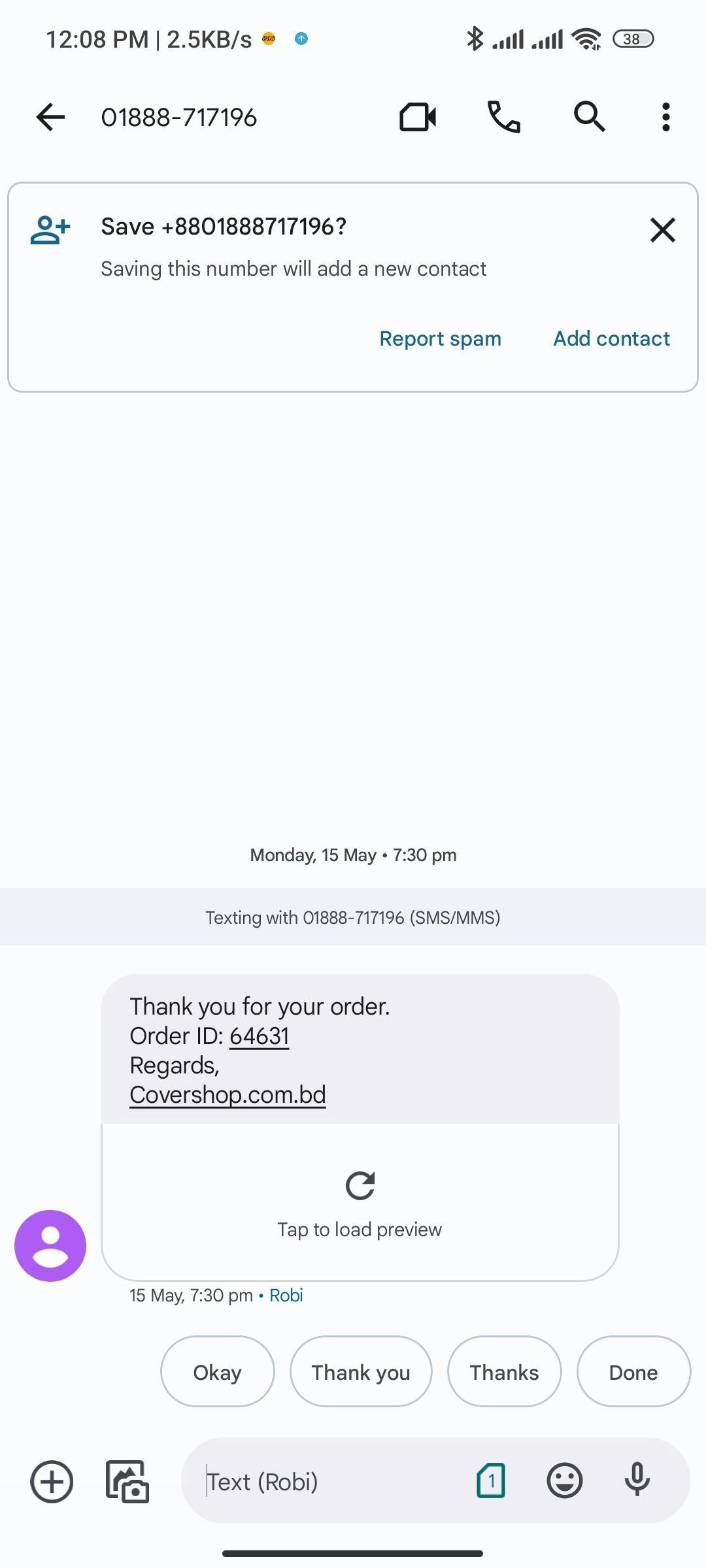Reply with the "Thank you" suggestion
Screen dimensions: 706x1568
coord(360,1372)
